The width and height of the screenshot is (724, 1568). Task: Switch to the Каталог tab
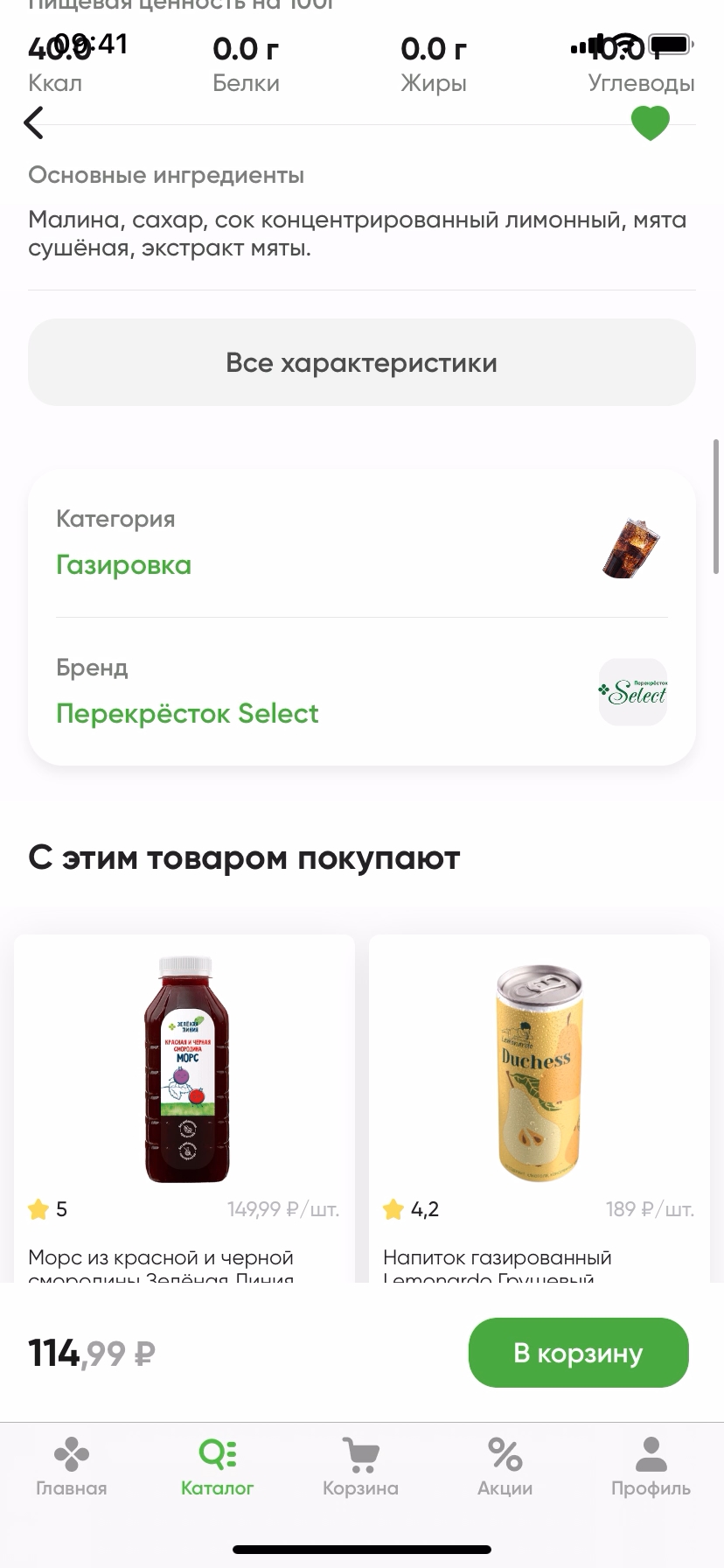point(217,1466)
